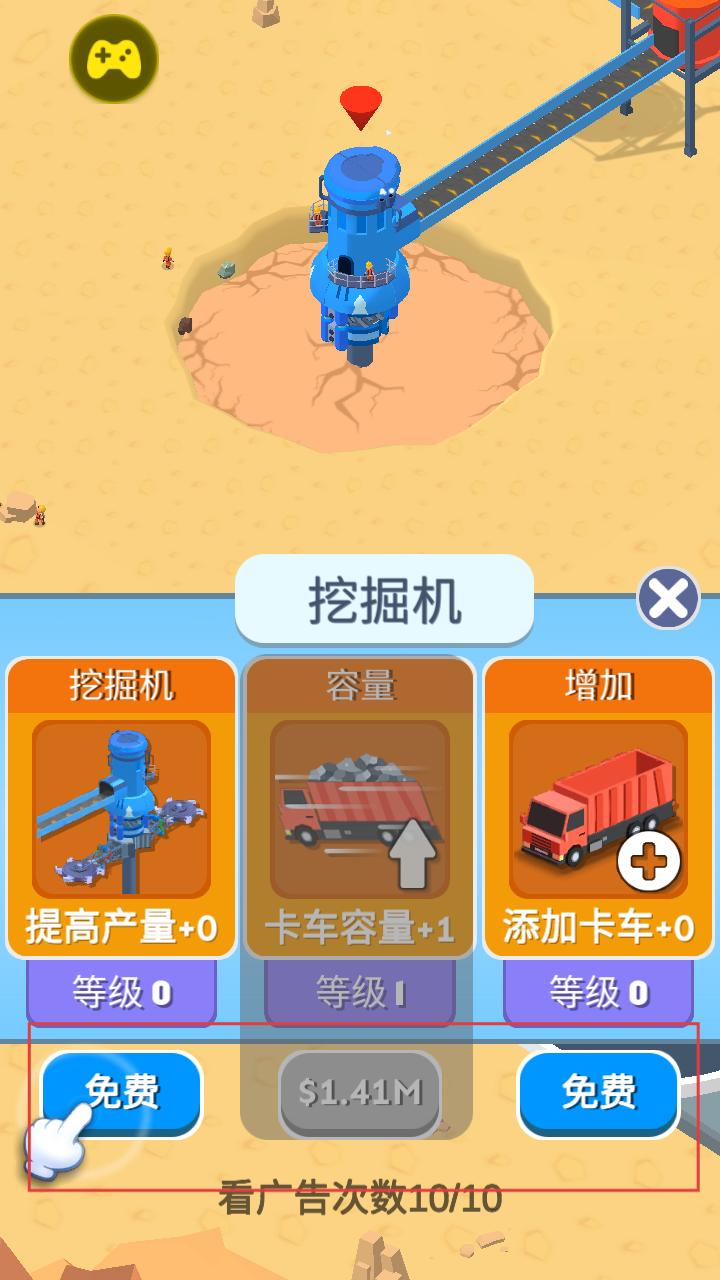
Task: Open the yellow gamepad icon
Action: (x=113, y=59)
